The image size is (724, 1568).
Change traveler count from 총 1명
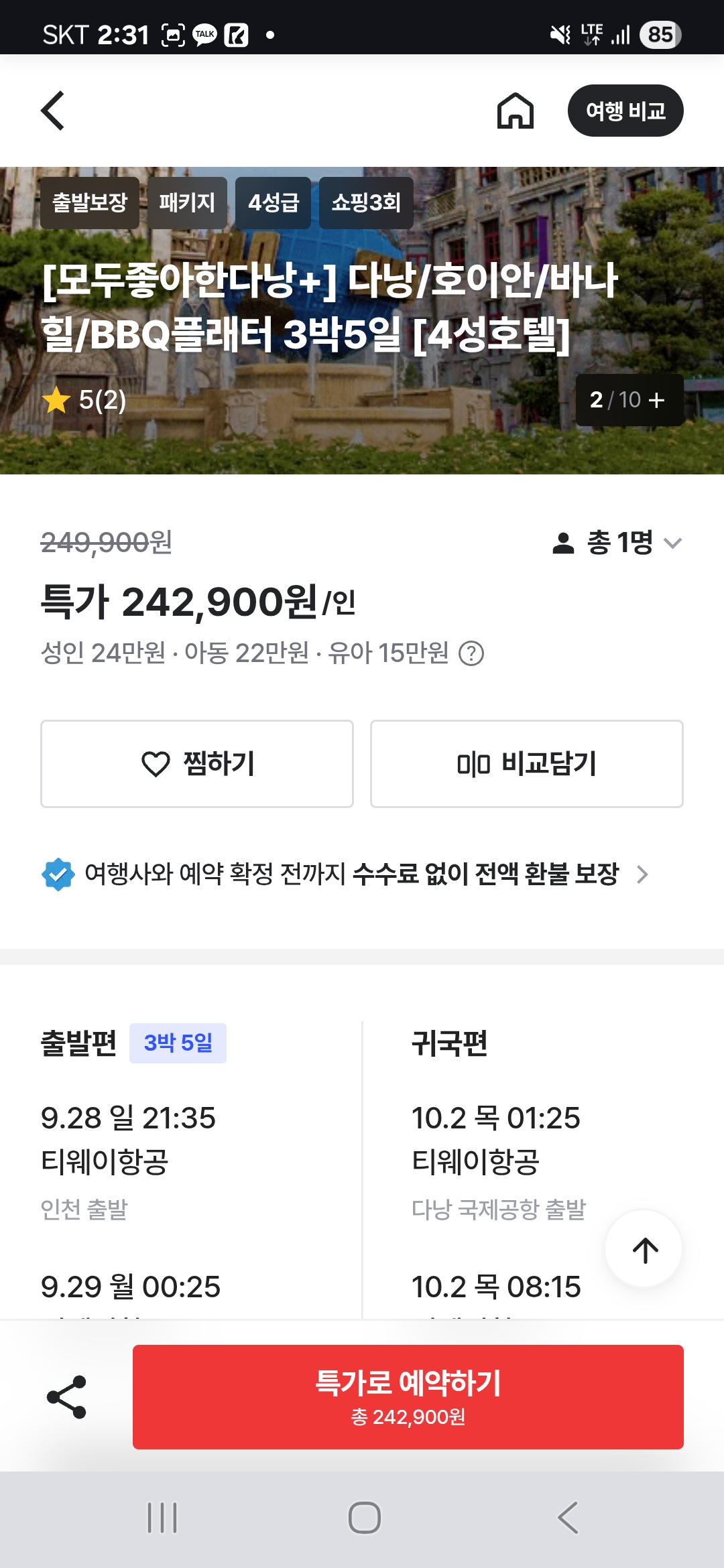pyautogui.click(x=617, y=542)
